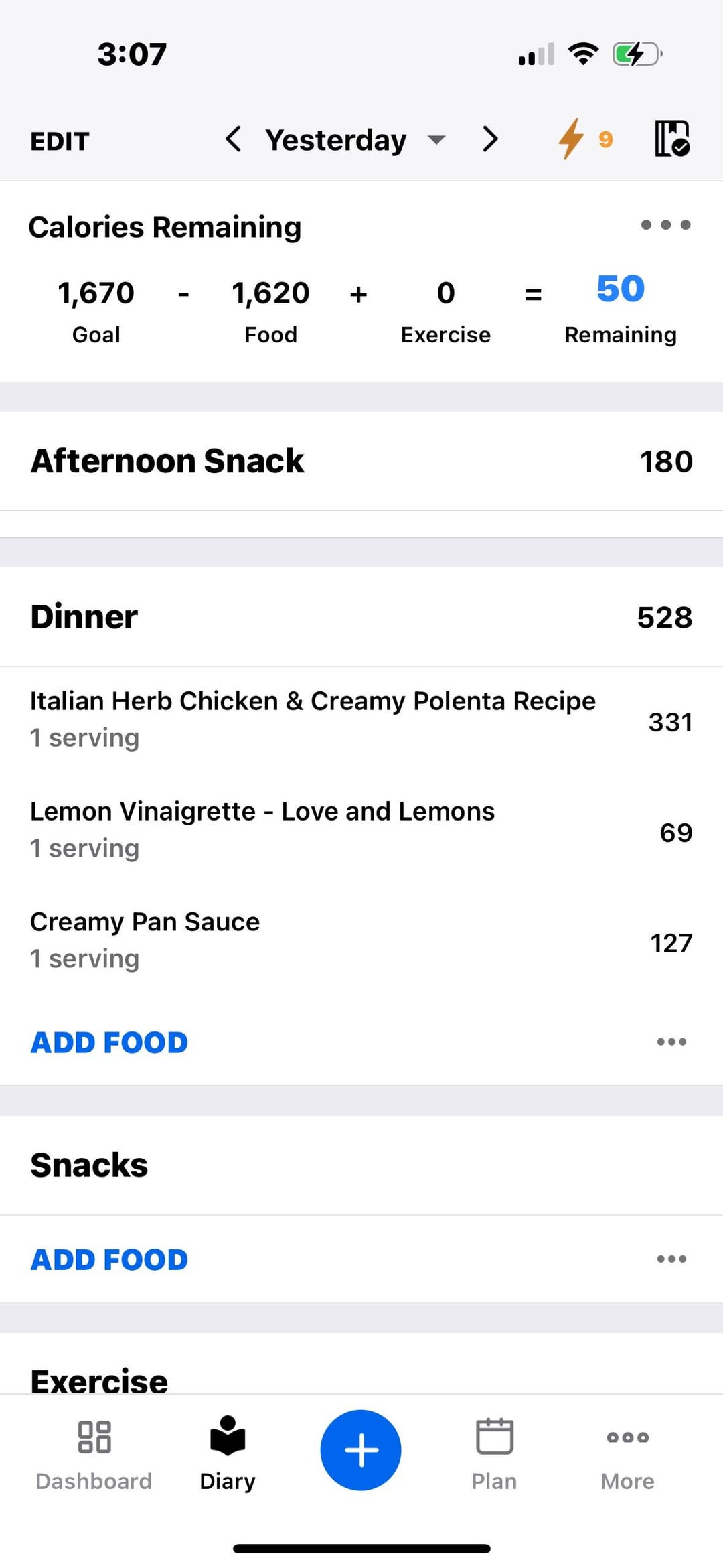723x1568 pixels.
Task: Tap EDIT in the top bar
Action: [x=60, y=141]
